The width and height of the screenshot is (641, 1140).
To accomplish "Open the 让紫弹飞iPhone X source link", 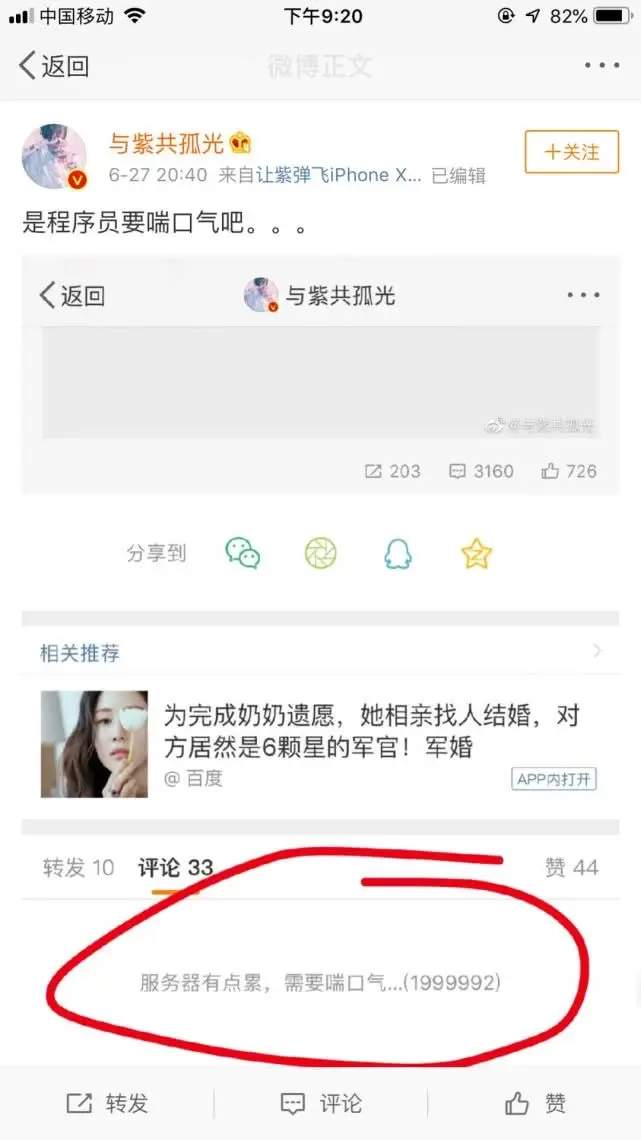I will pos(339,175).
